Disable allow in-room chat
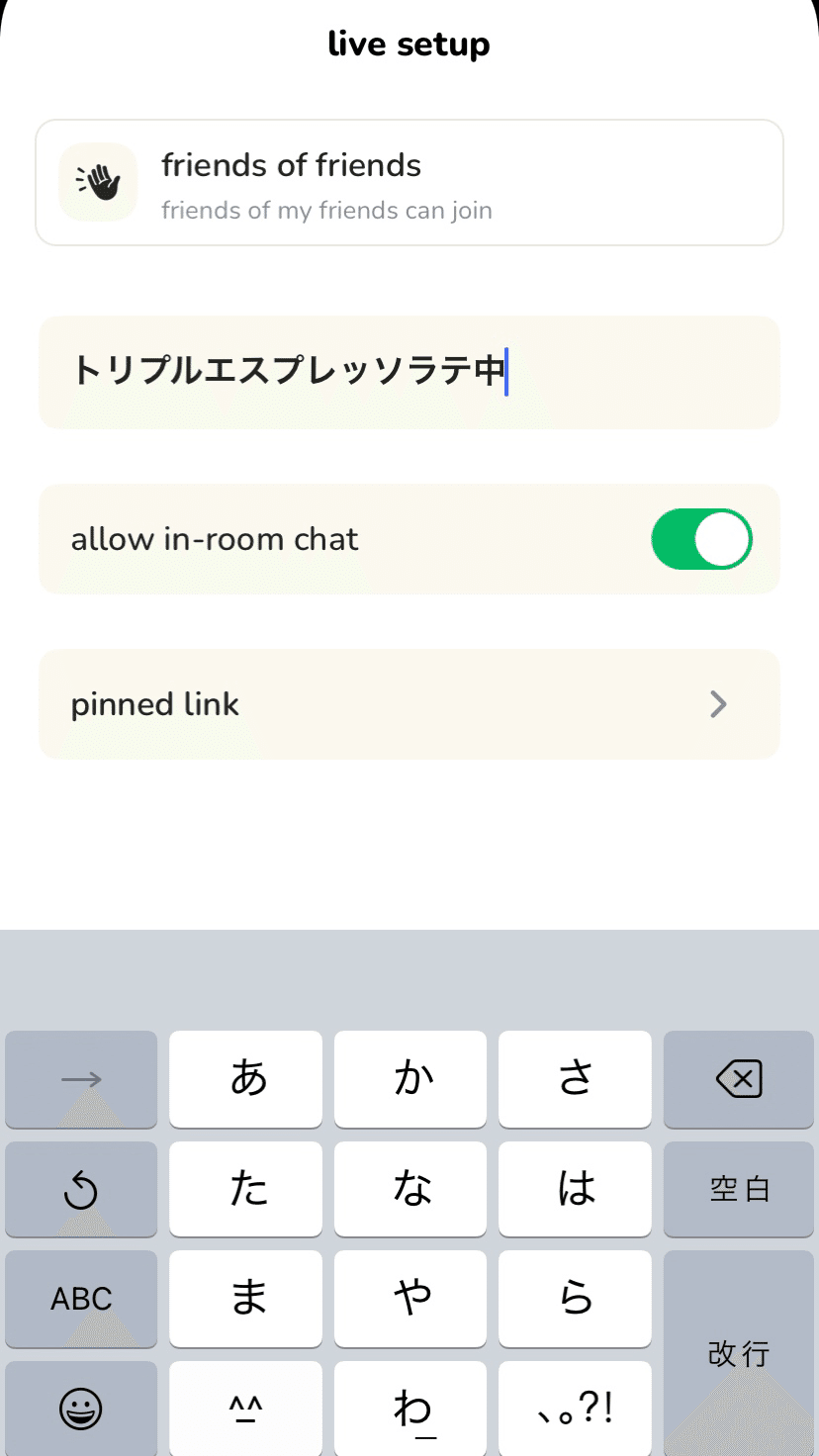The image size is (819, 1456). (x=701, y=539)
